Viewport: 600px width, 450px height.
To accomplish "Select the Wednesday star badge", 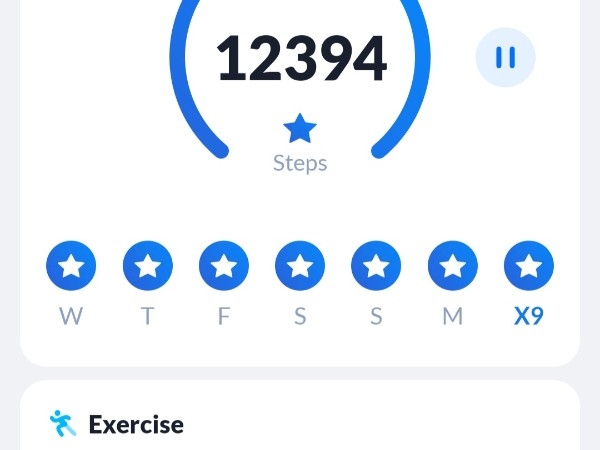I will coord(71,267).
